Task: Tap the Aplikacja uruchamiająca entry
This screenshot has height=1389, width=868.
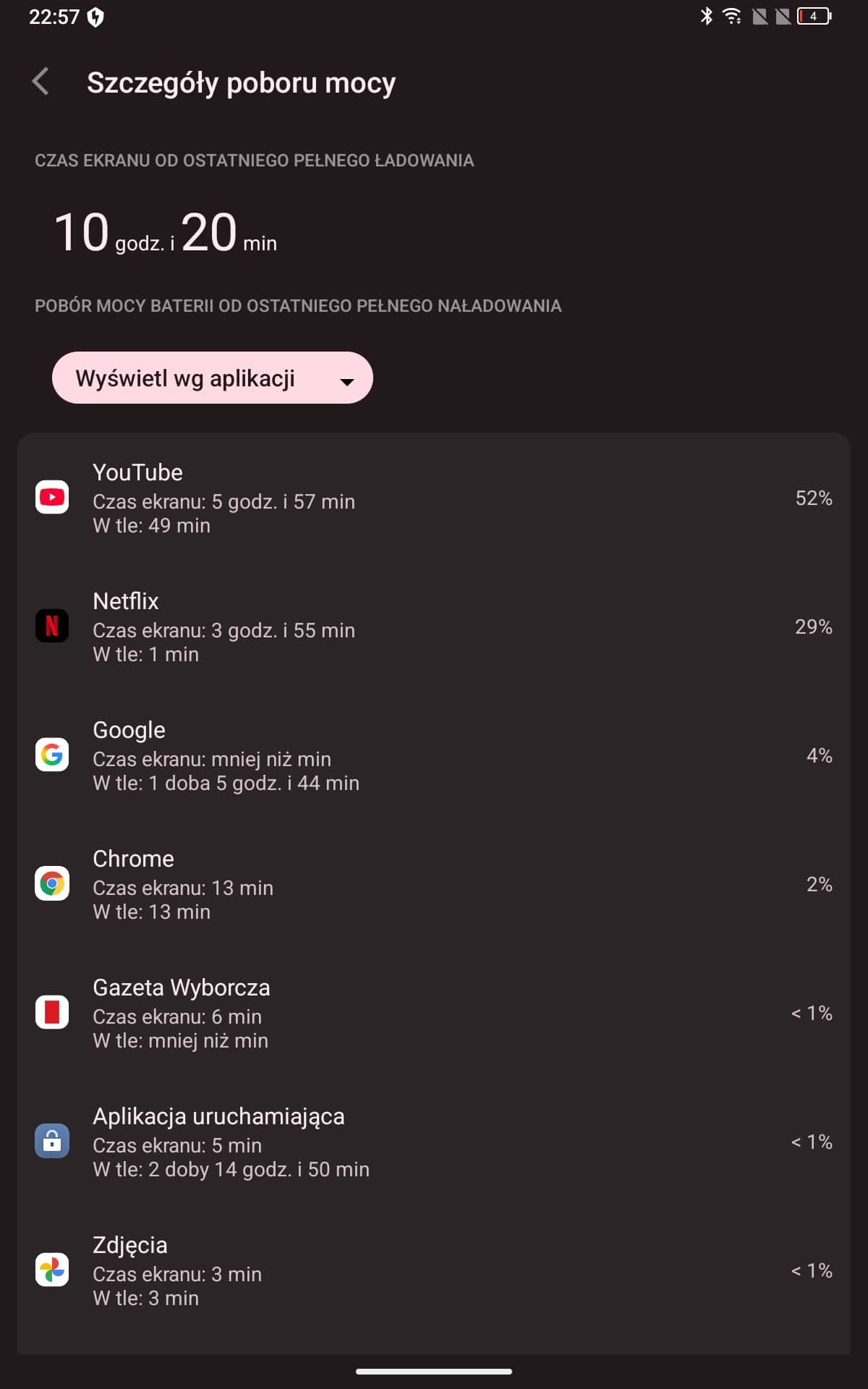Action: [x=434, y=1142]
